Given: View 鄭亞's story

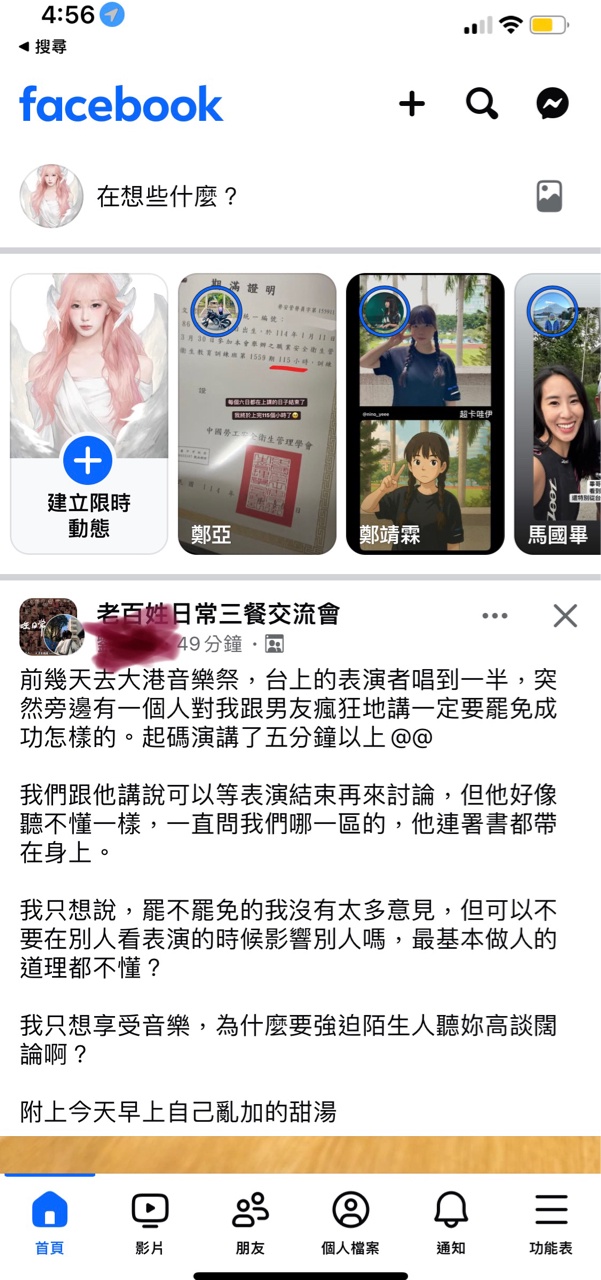Looking at the screenshot, I should point(257,413).
